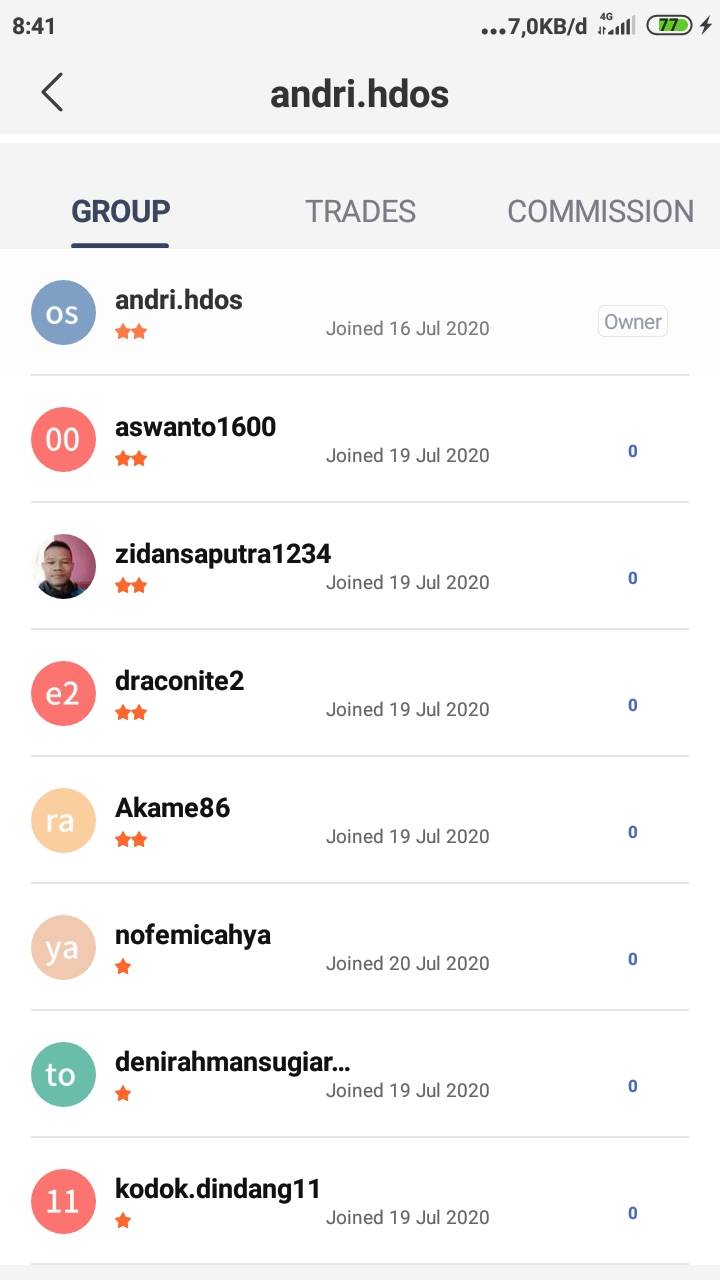Tap member nofemicahya
Image resolution: width=720 pixels, height=1280 pixels.
point(360,947)
